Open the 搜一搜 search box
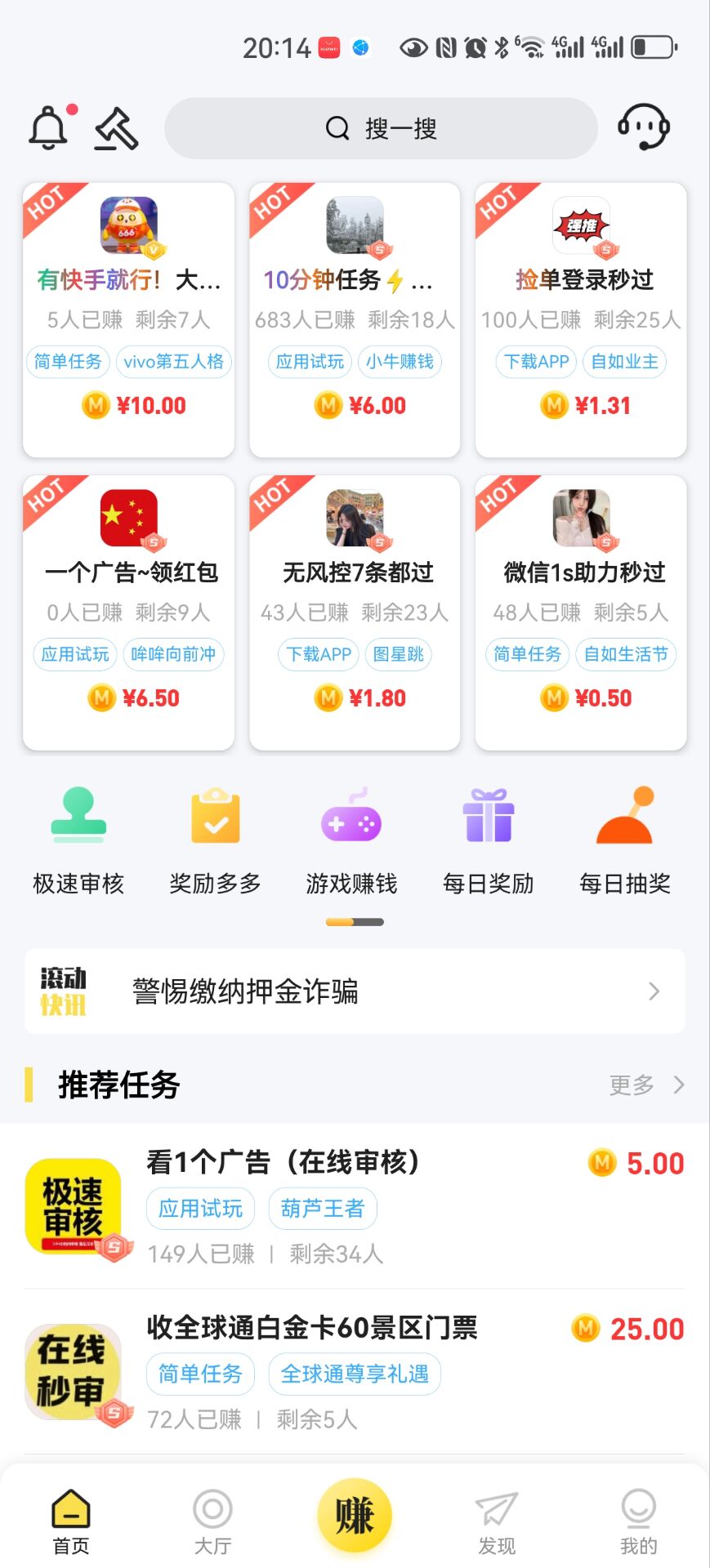Image resolution: width=710 pixels, height=1568 pixels. click(x=381, y=128)
